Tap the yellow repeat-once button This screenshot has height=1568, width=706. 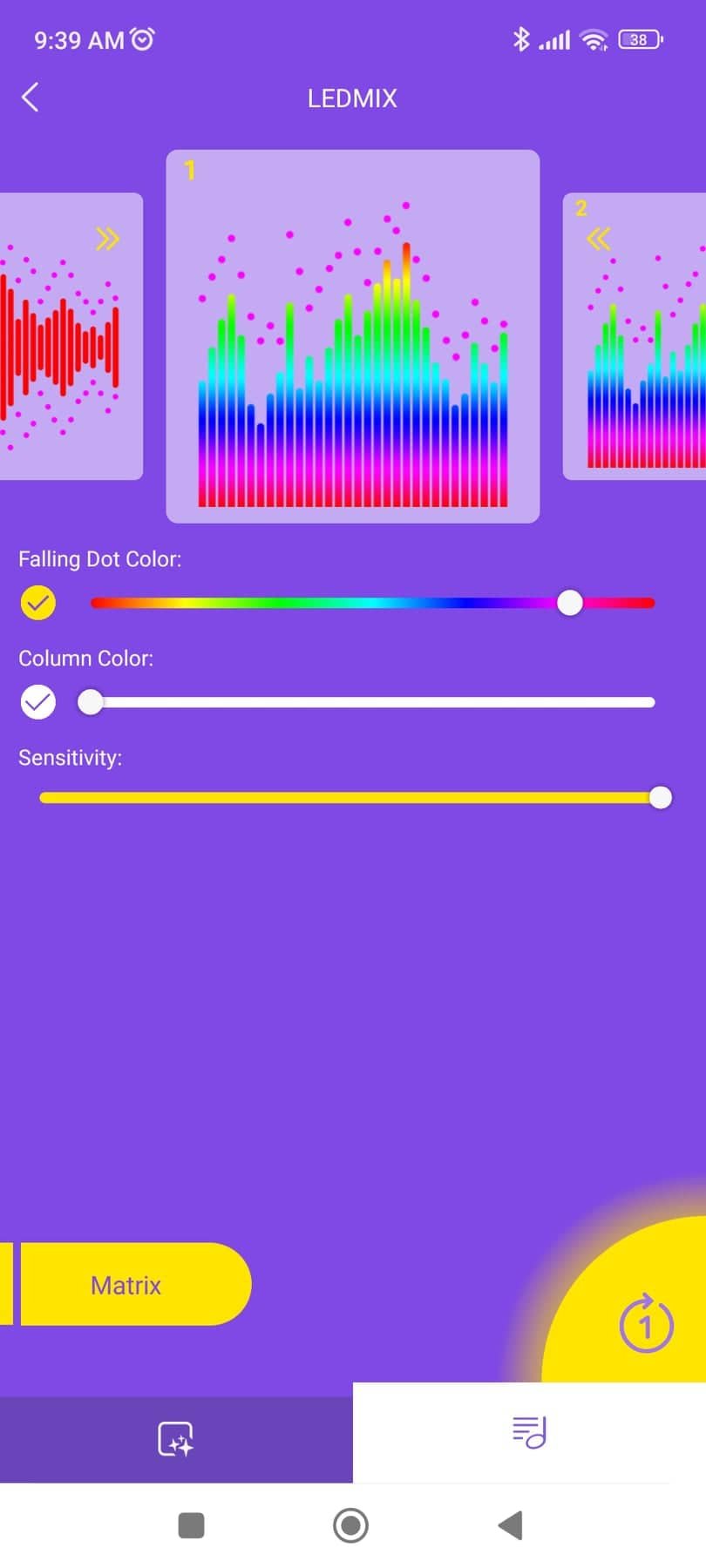pos(645,1325)
